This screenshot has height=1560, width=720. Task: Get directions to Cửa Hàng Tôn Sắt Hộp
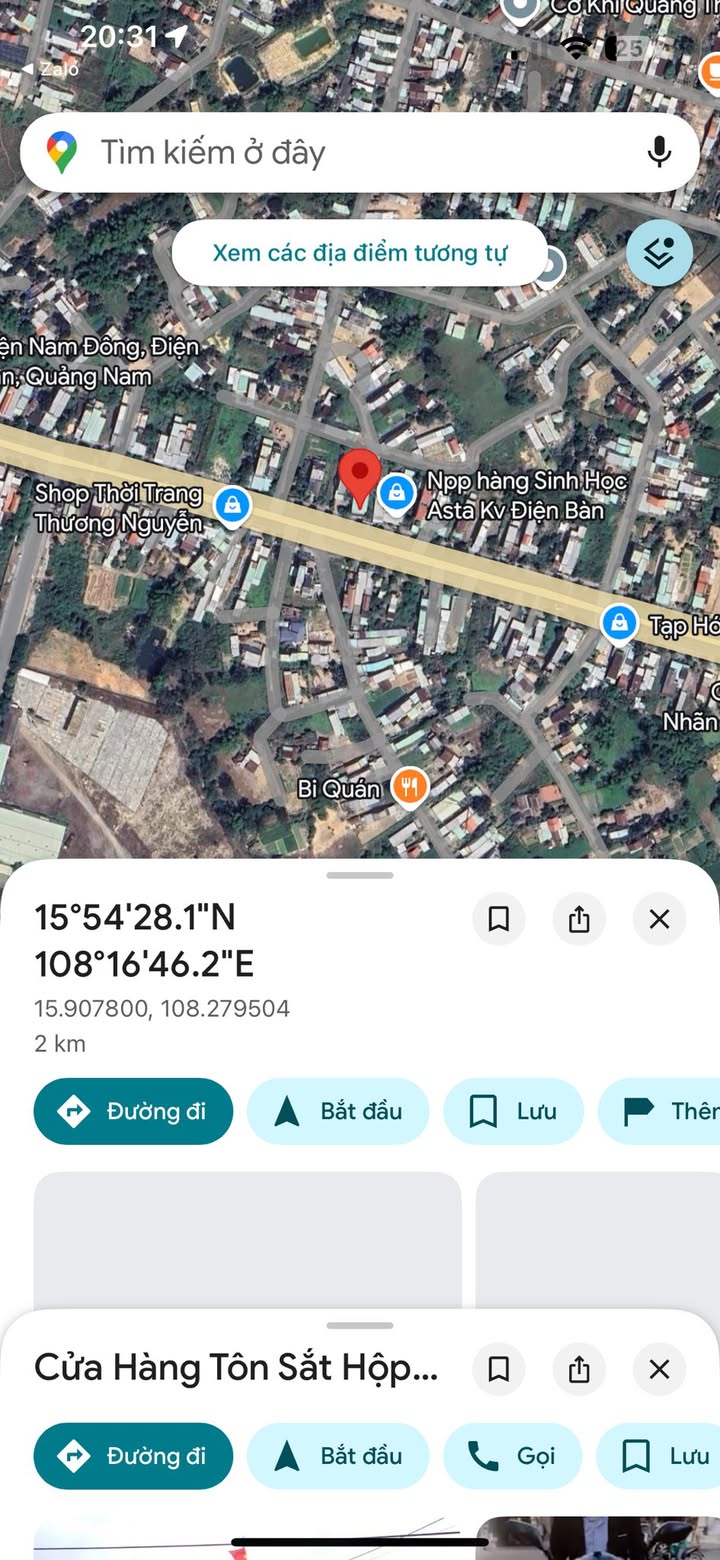coord(133,1456)
